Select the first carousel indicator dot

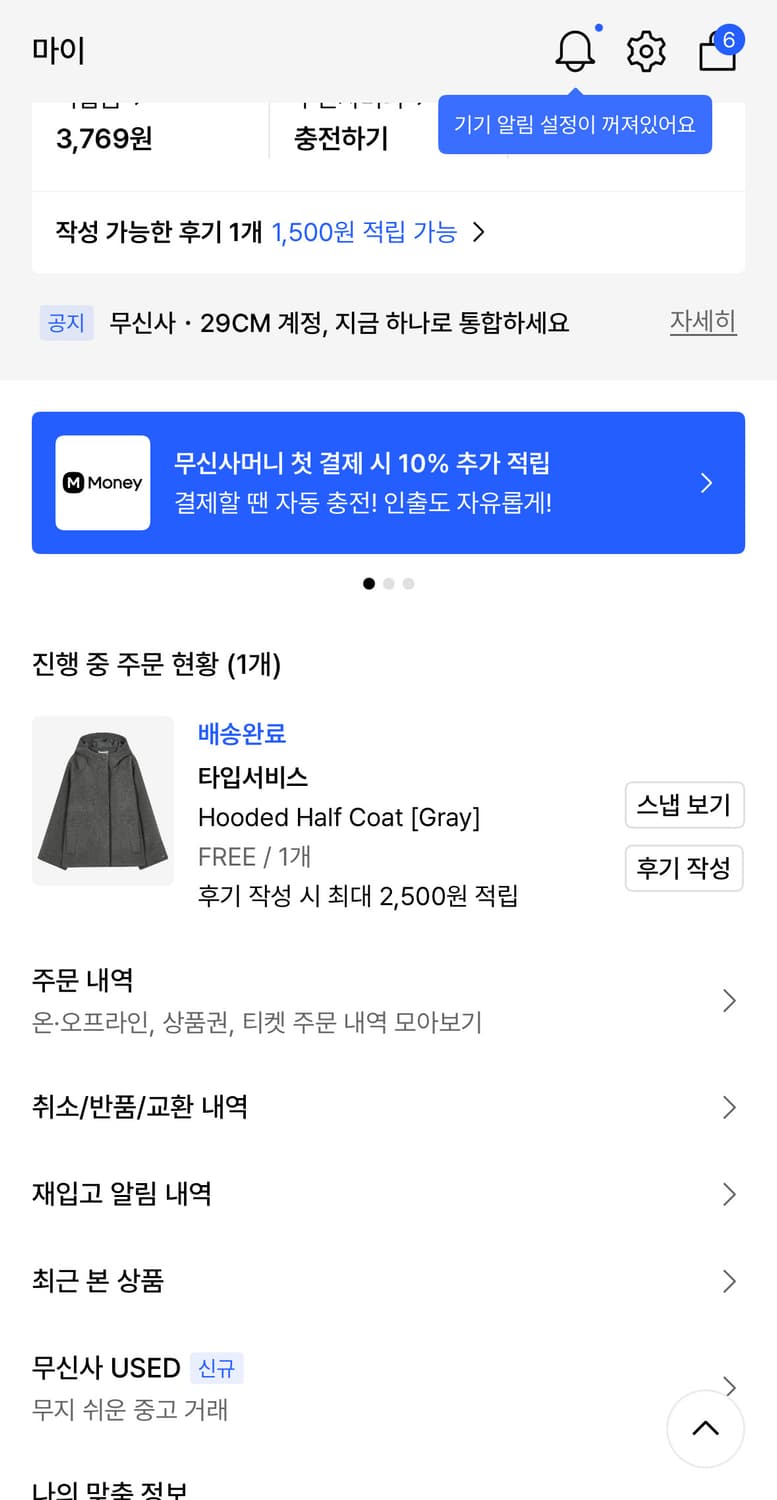[368, 583]
